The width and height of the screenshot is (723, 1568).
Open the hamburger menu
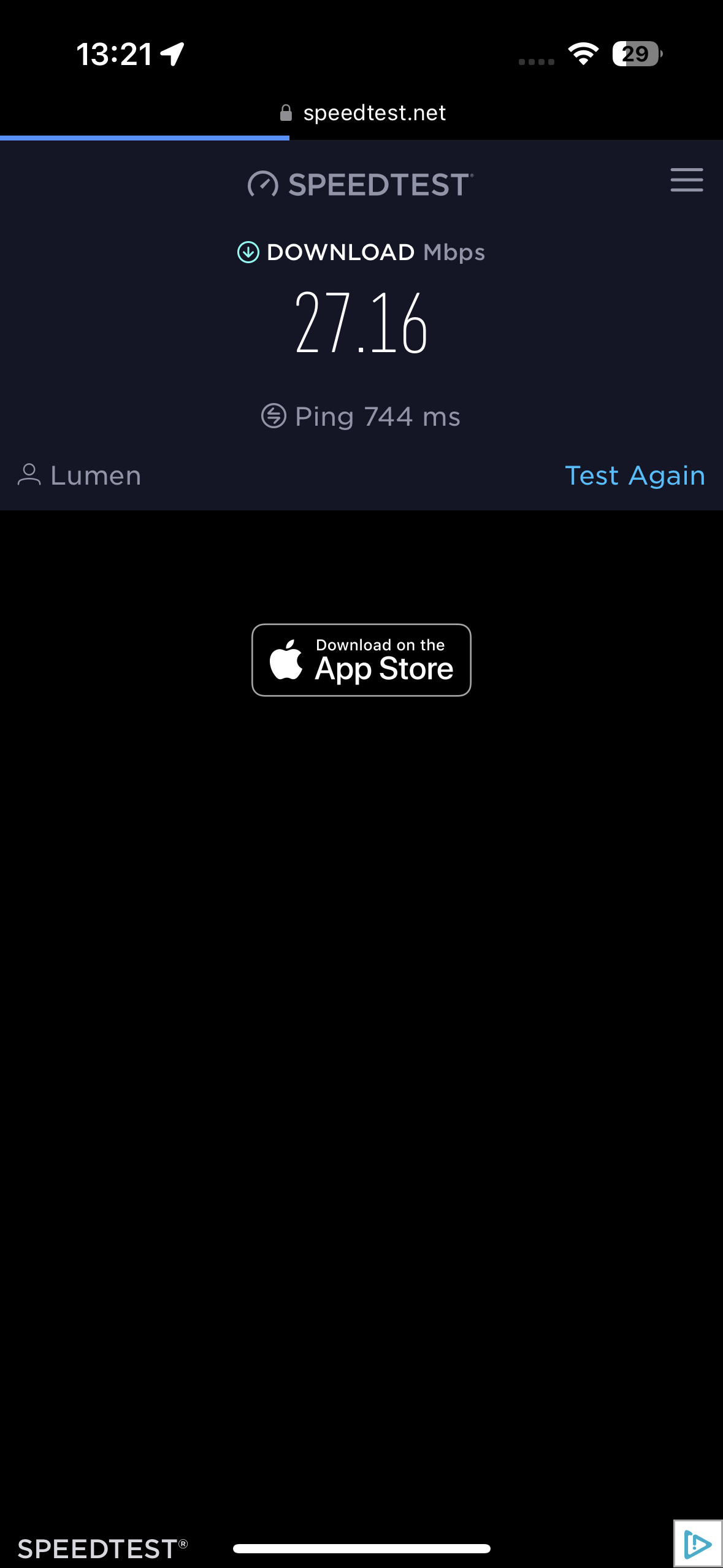click(x=686, y=180)
